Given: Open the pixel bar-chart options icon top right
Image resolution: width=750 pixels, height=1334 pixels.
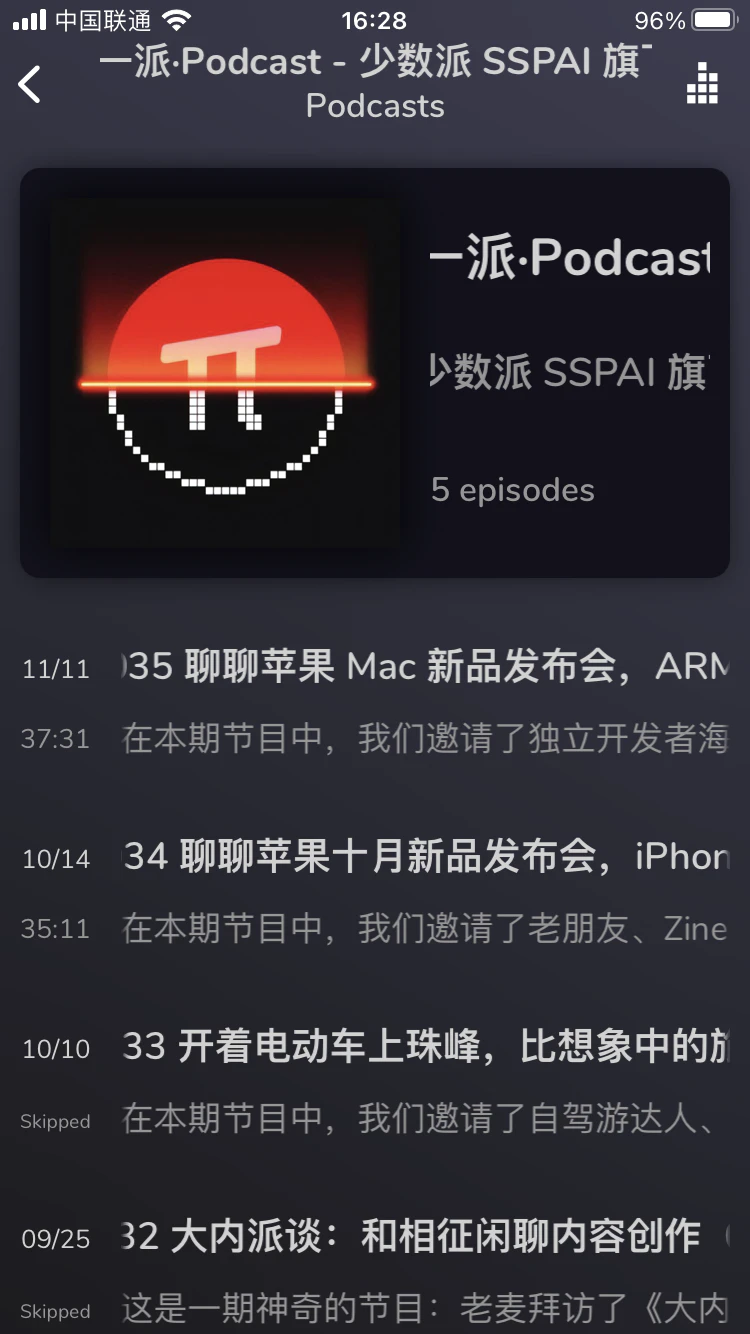Looking at the screenshot, I should pos(702,84).
